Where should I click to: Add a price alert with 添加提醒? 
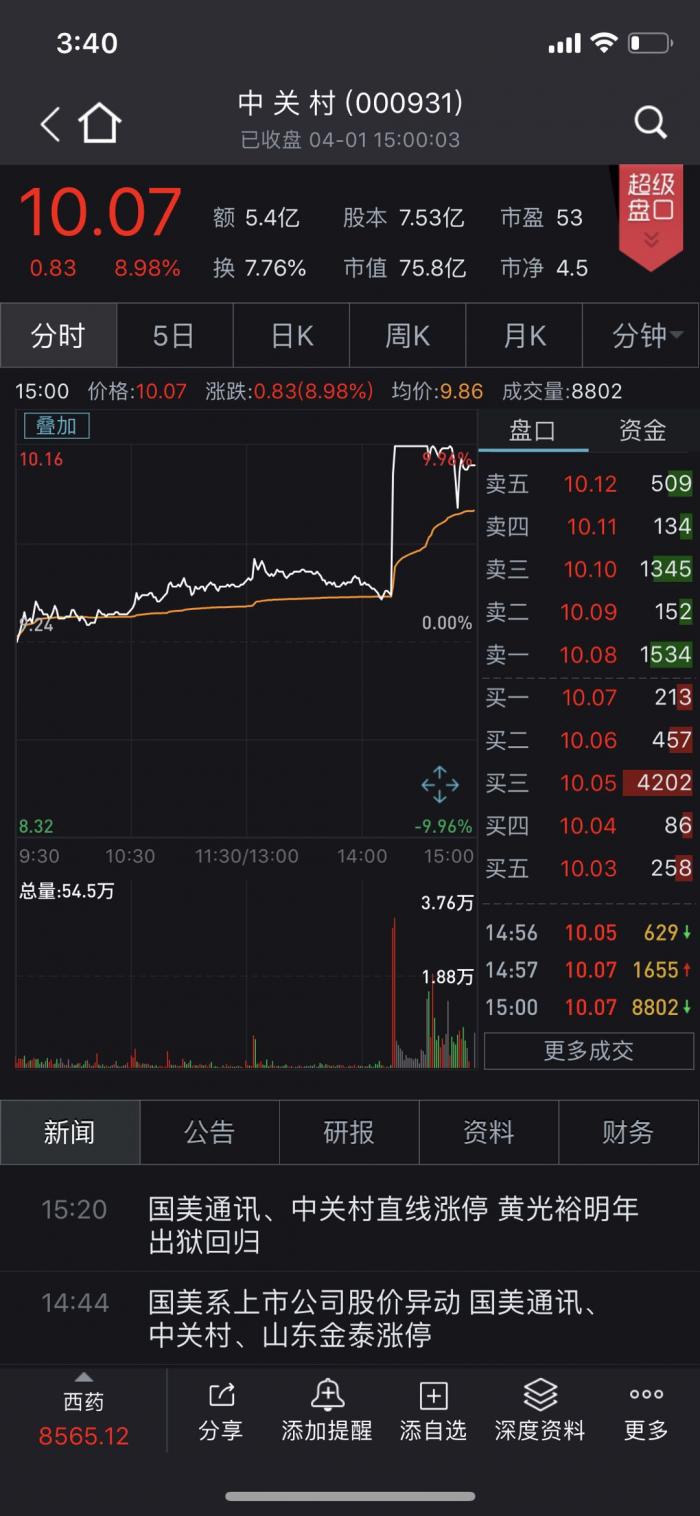(327, 1411)
